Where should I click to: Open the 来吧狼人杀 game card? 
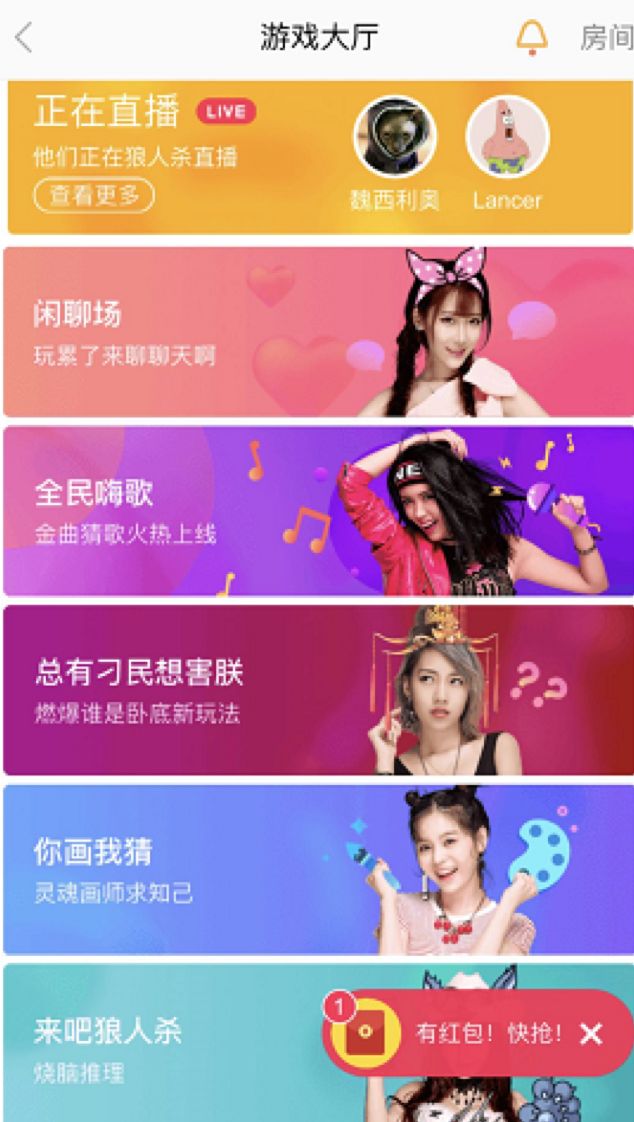[160, 1045]
